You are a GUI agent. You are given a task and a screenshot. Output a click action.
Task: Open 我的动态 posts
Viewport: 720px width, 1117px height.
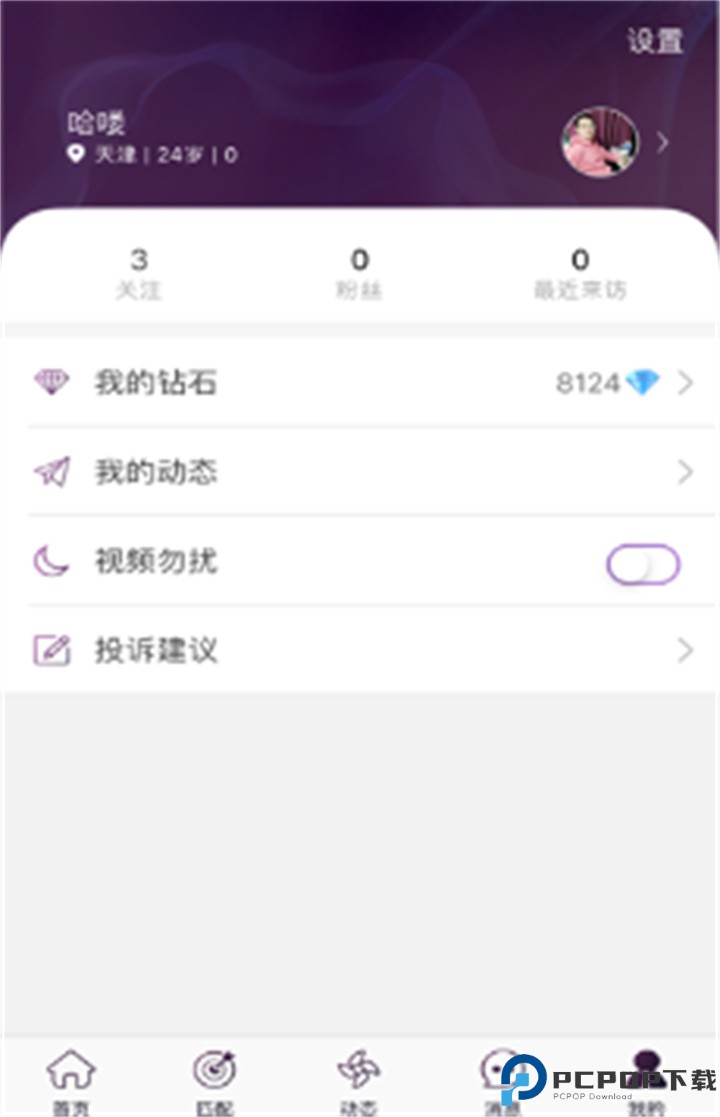click(x=360, y=472)
